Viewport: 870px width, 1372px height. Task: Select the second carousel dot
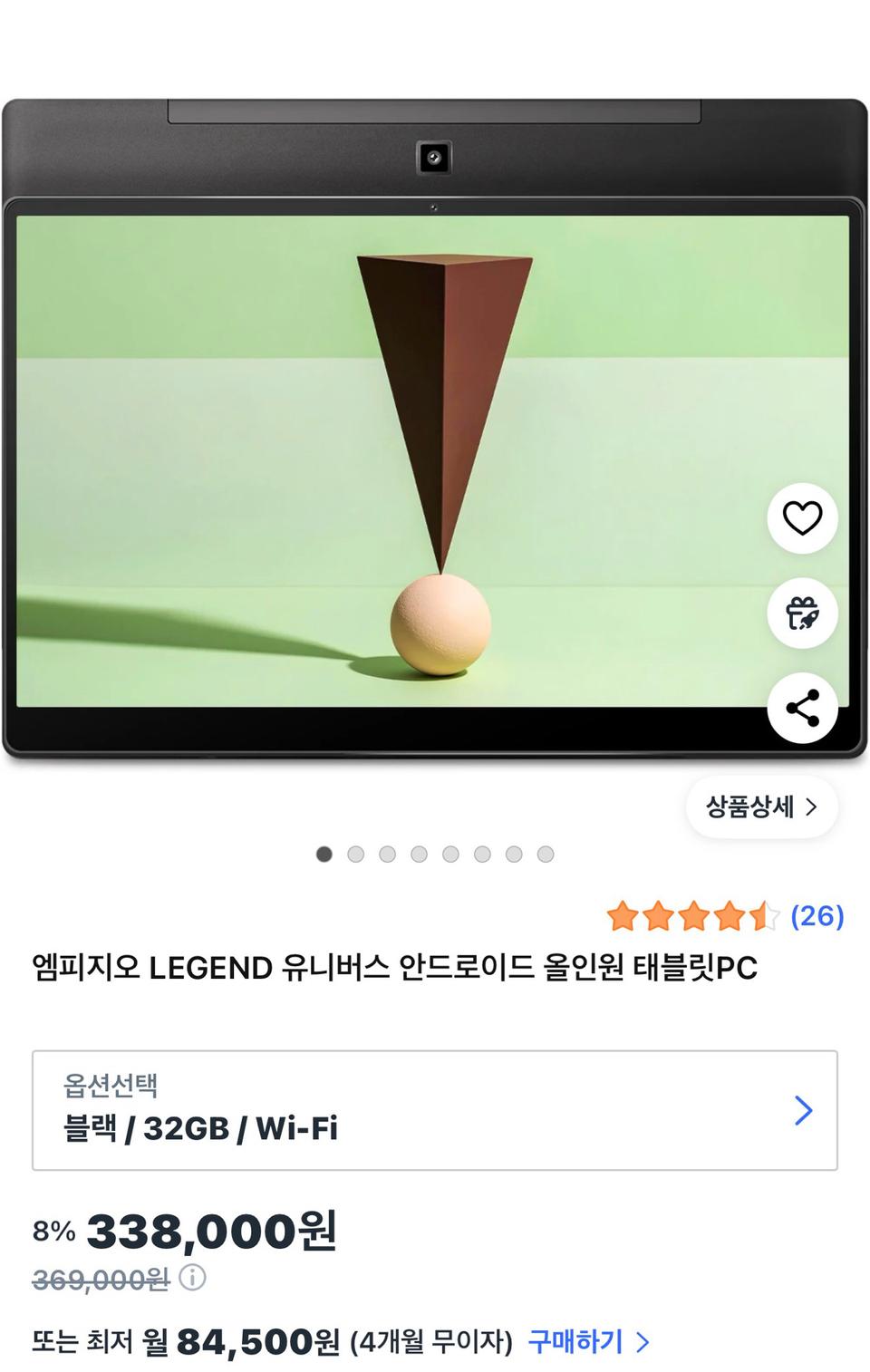[x=354, y=853]
